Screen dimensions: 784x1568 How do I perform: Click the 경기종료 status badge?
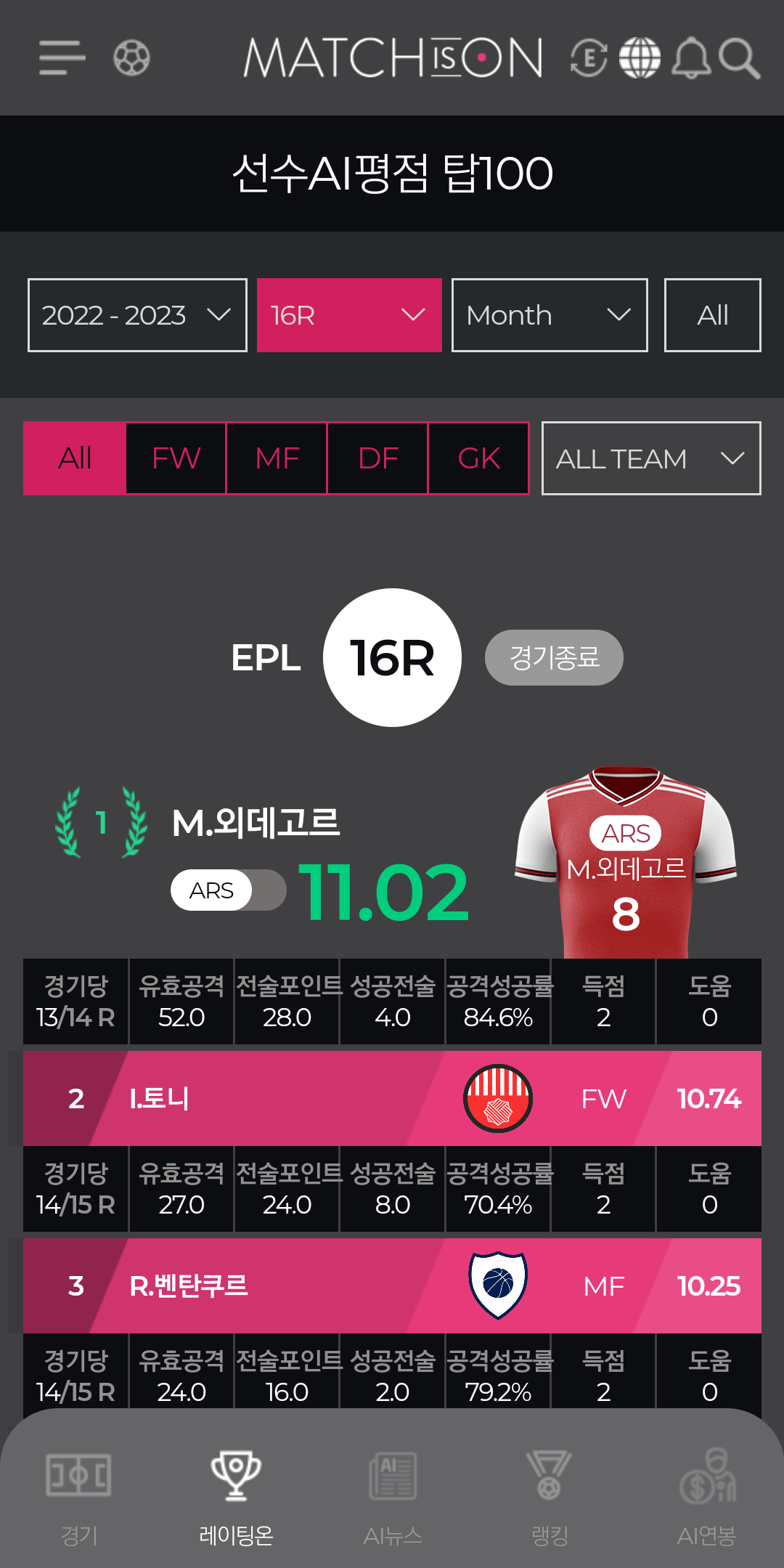[x=554, y=657]
